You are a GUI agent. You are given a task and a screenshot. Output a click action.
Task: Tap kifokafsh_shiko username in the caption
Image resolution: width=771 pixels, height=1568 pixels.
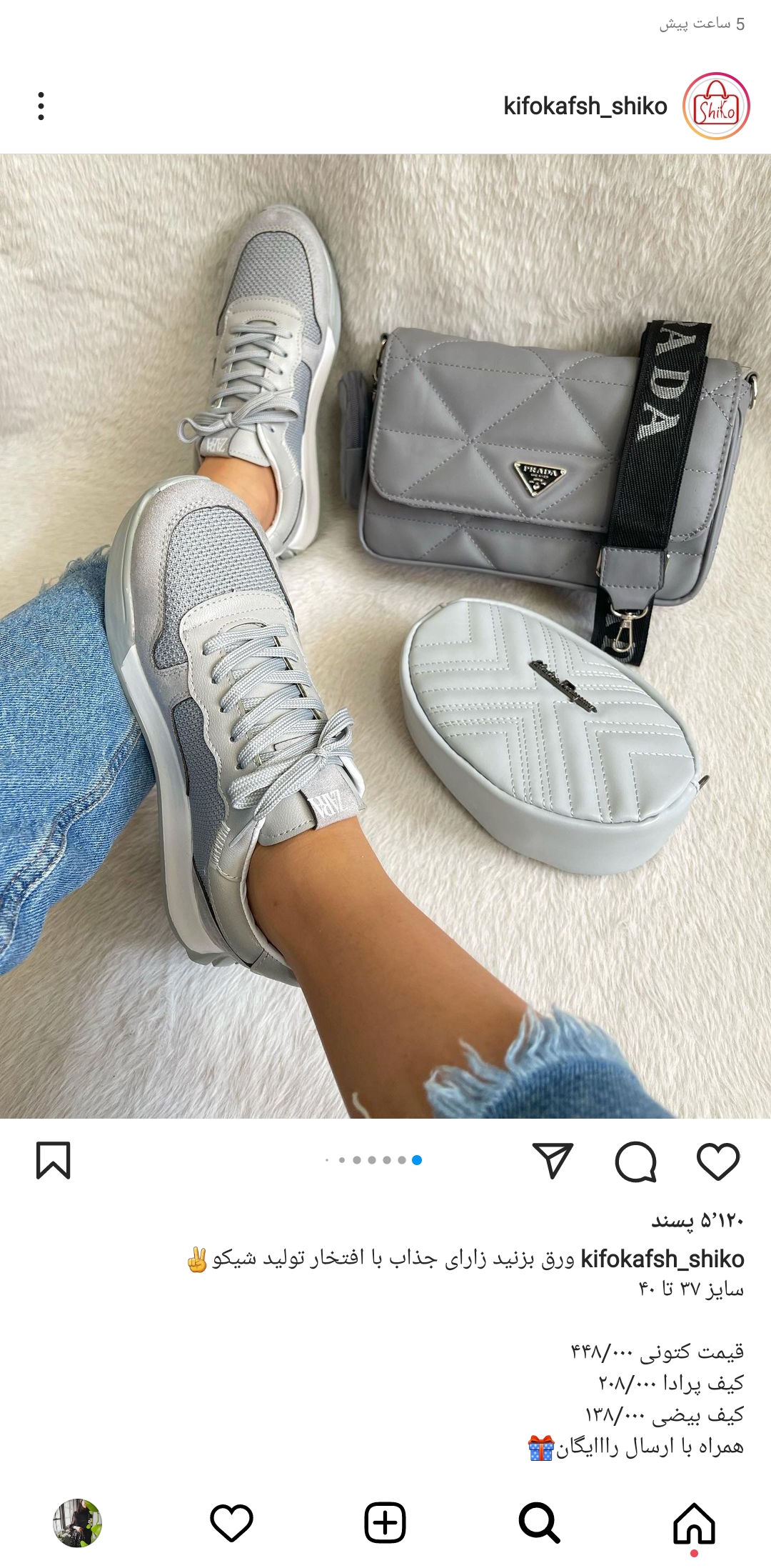[662, 1259]
